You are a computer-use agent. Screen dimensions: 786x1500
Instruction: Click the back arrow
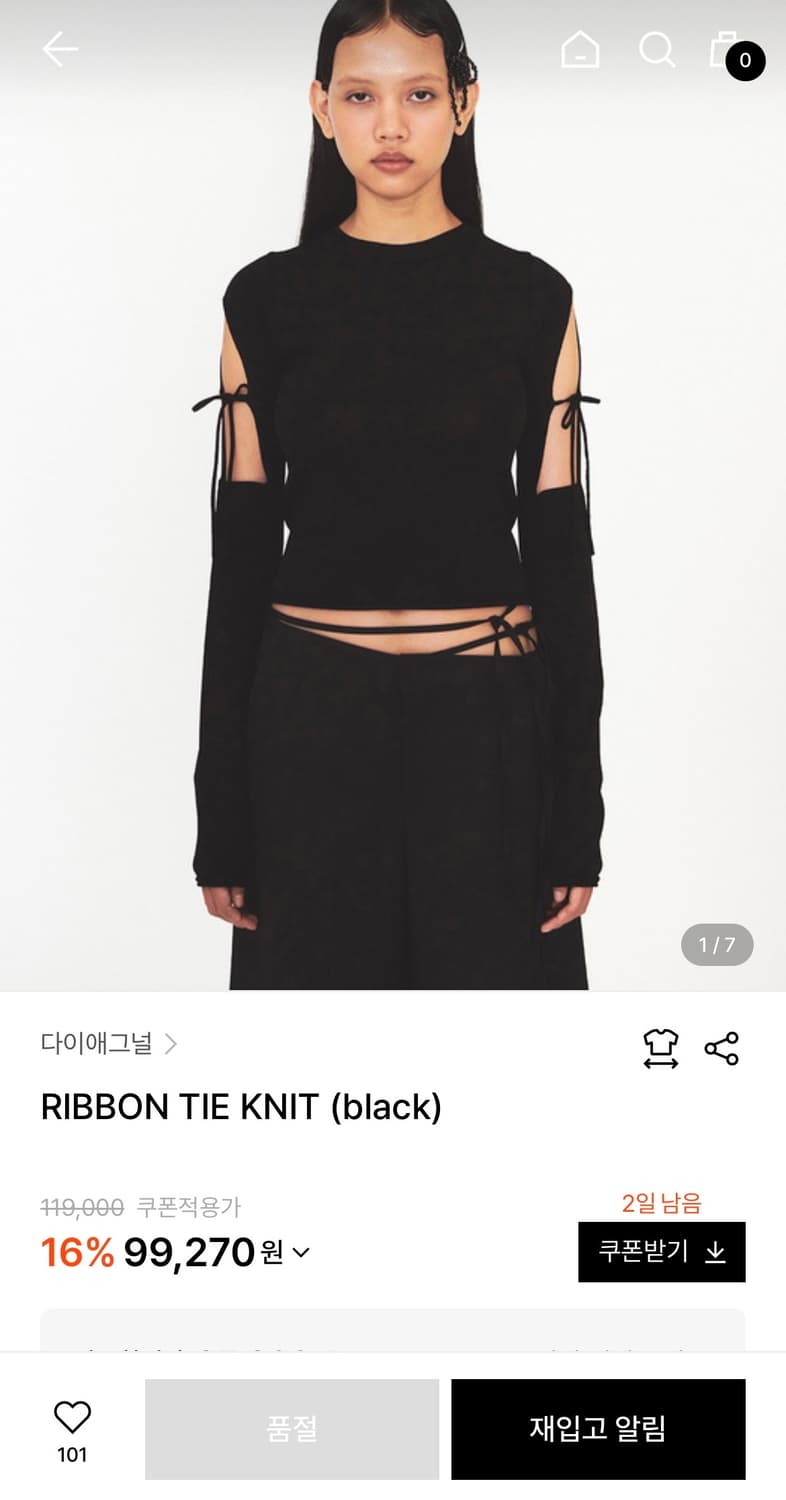pos(60,48)
